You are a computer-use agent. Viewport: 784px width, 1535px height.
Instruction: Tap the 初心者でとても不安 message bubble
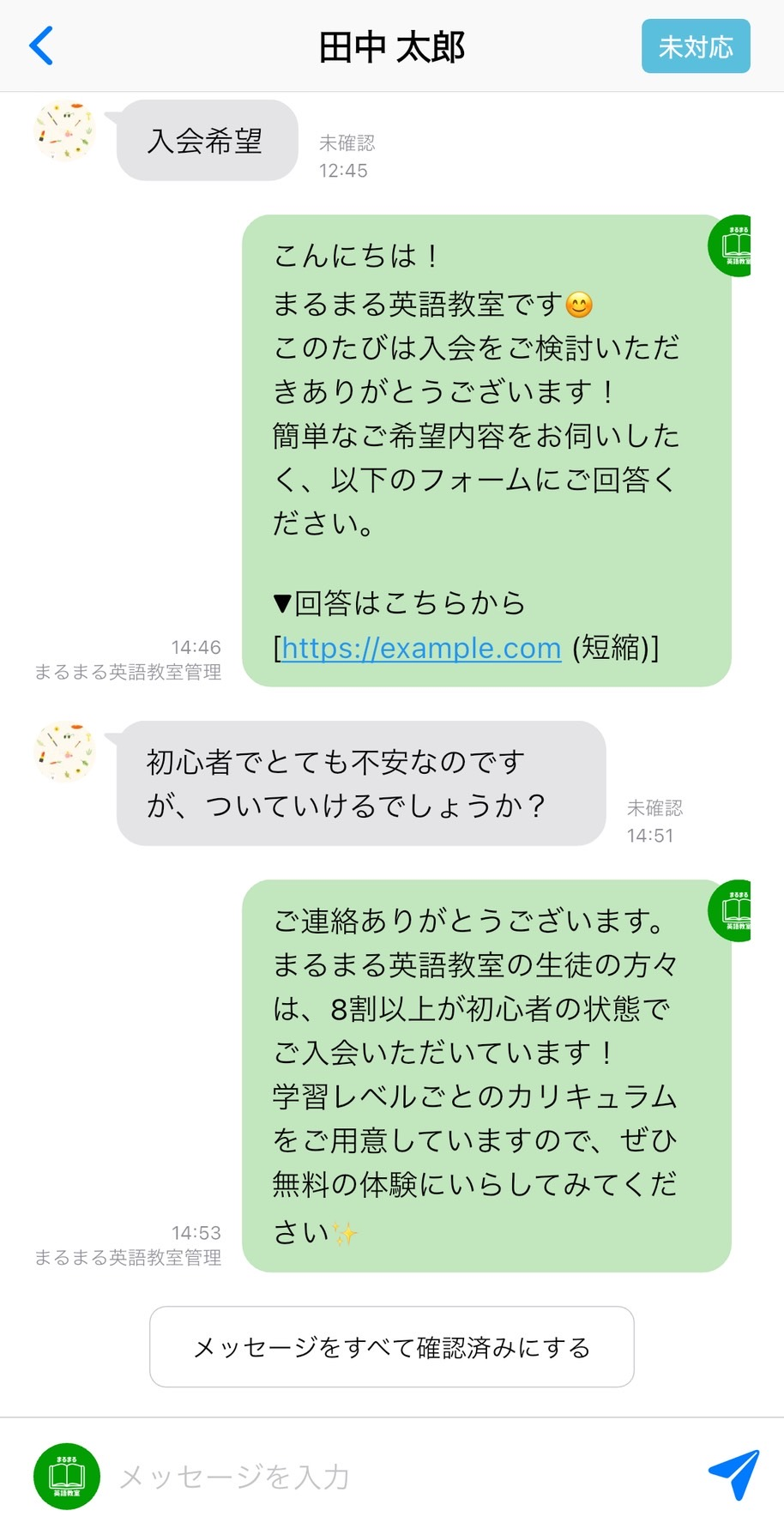point(360,783)
